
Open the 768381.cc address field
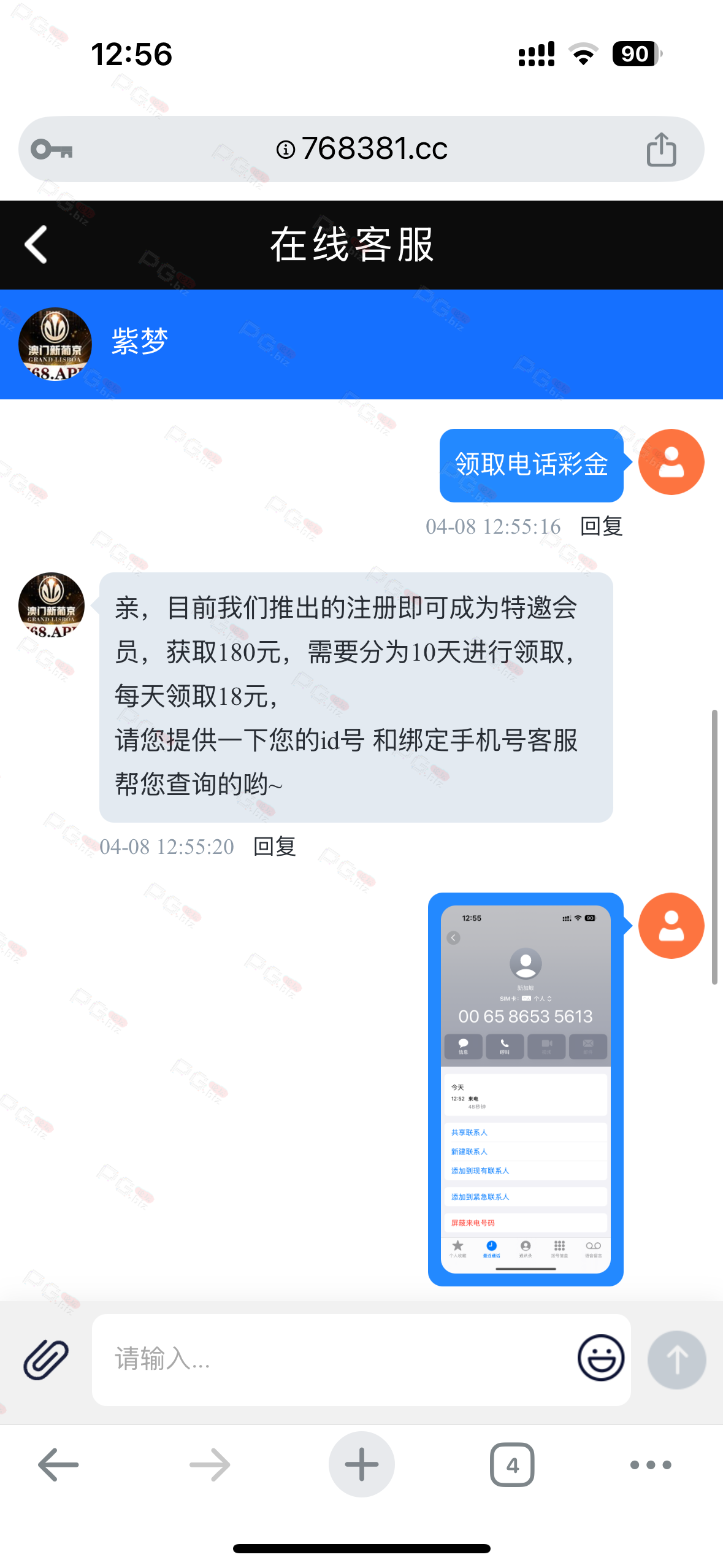(361, 149)
